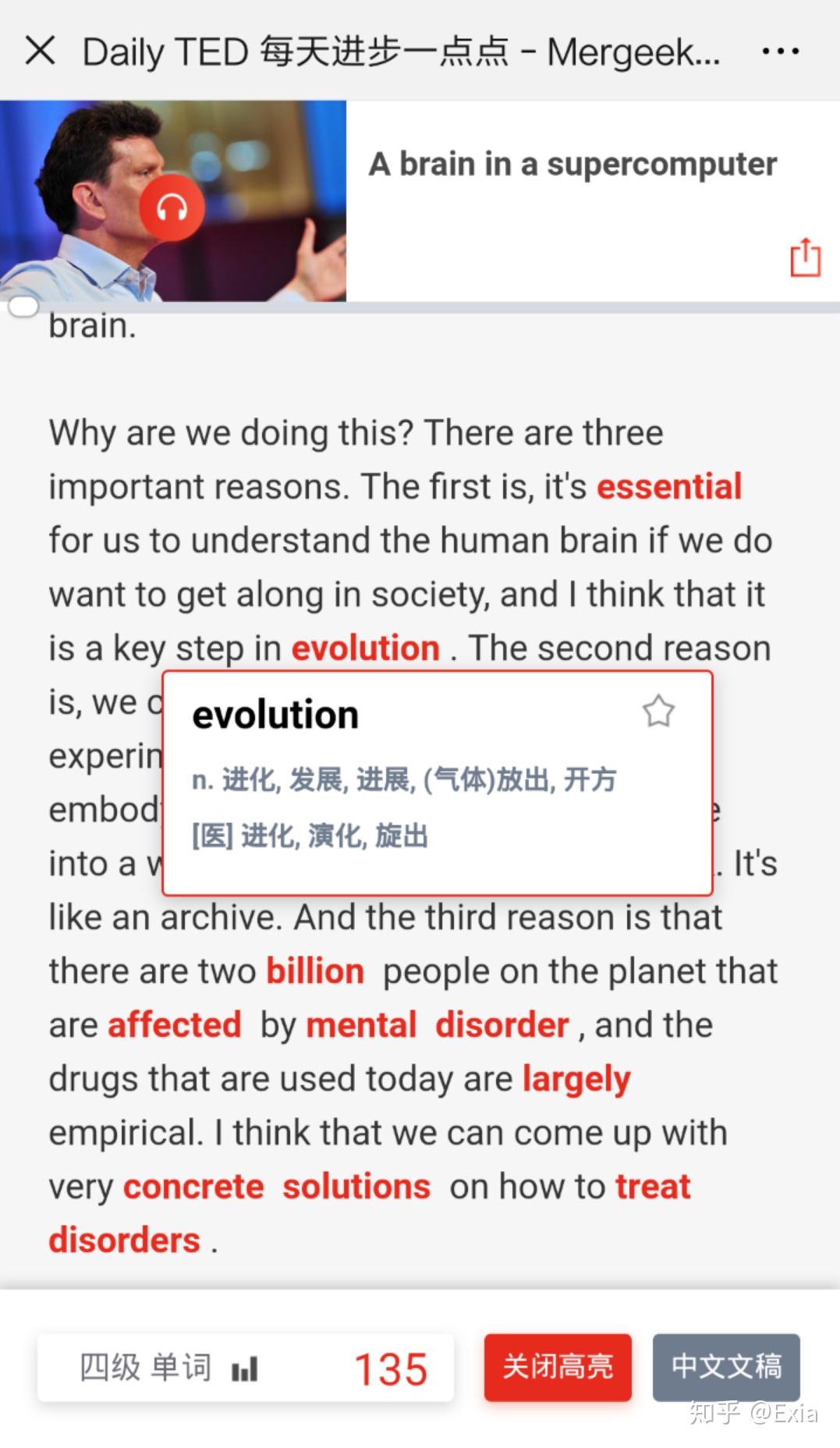Open the three-dot overflow menu
This screenshot has height=1448, width=840.
pos(780,51)
